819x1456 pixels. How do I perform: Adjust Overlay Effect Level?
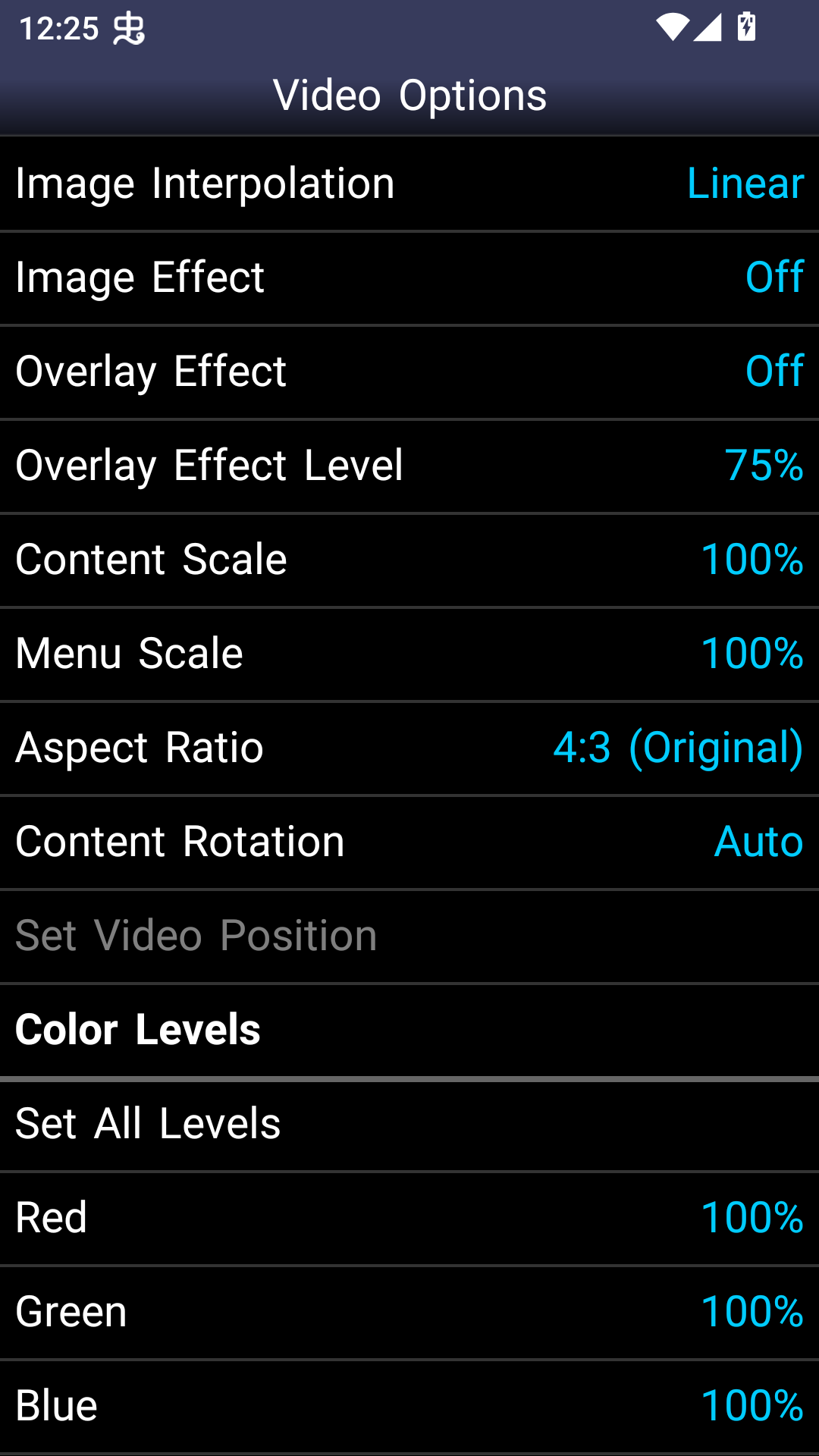tap(409, 466)
